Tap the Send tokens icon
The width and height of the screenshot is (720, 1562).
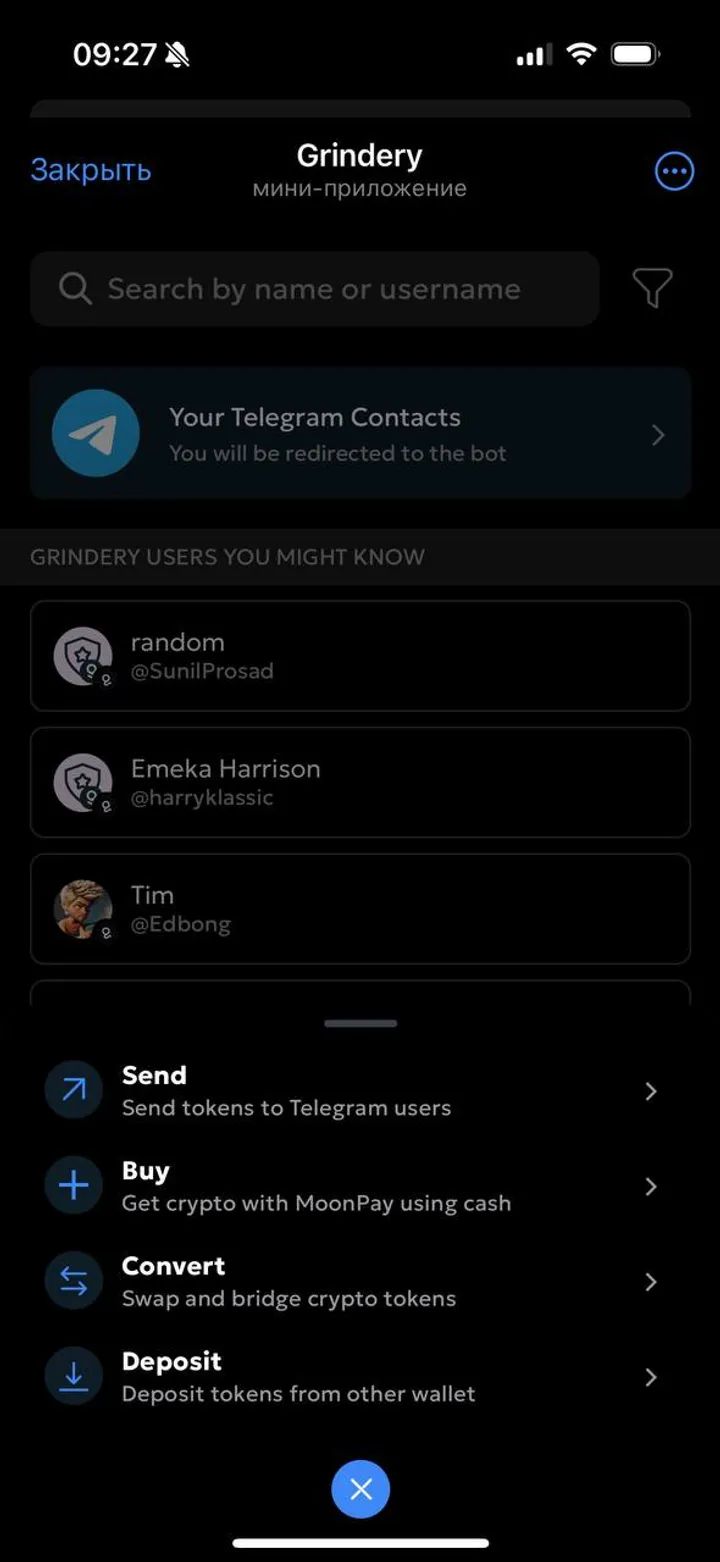73,1090
